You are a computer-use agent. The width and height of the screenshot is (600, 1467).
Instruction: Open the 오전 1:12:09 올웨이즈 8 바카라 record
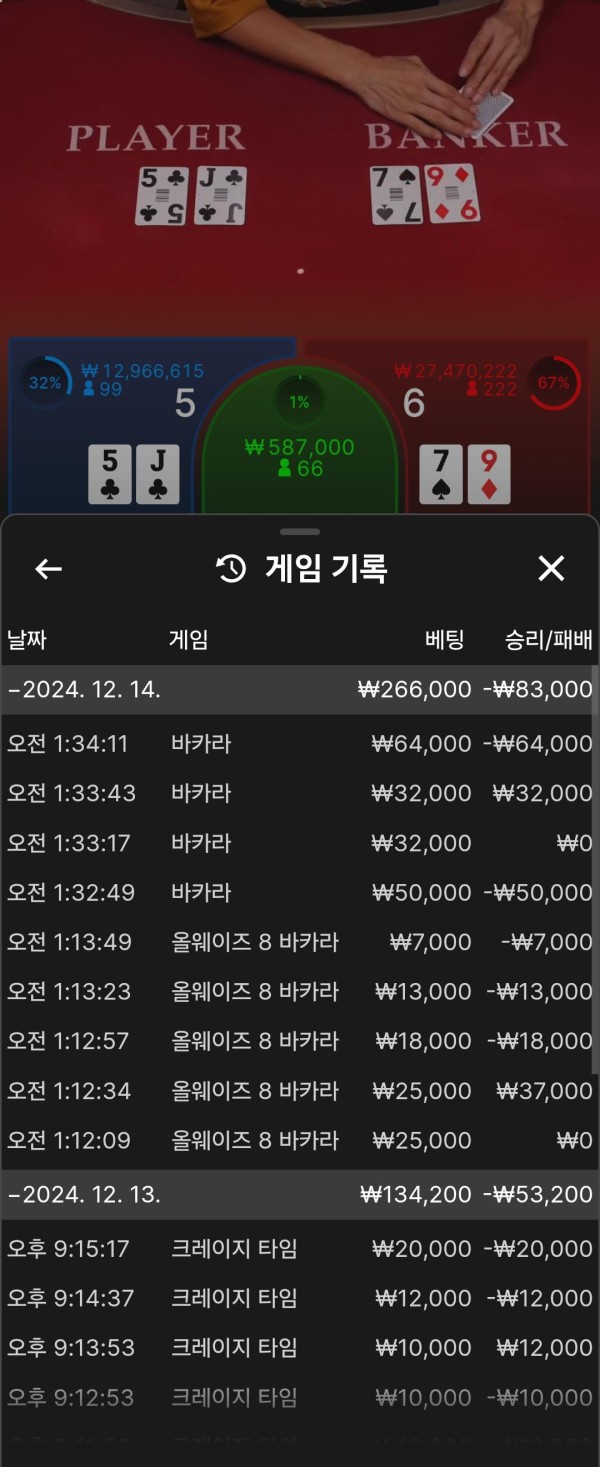coord(299,1140)
